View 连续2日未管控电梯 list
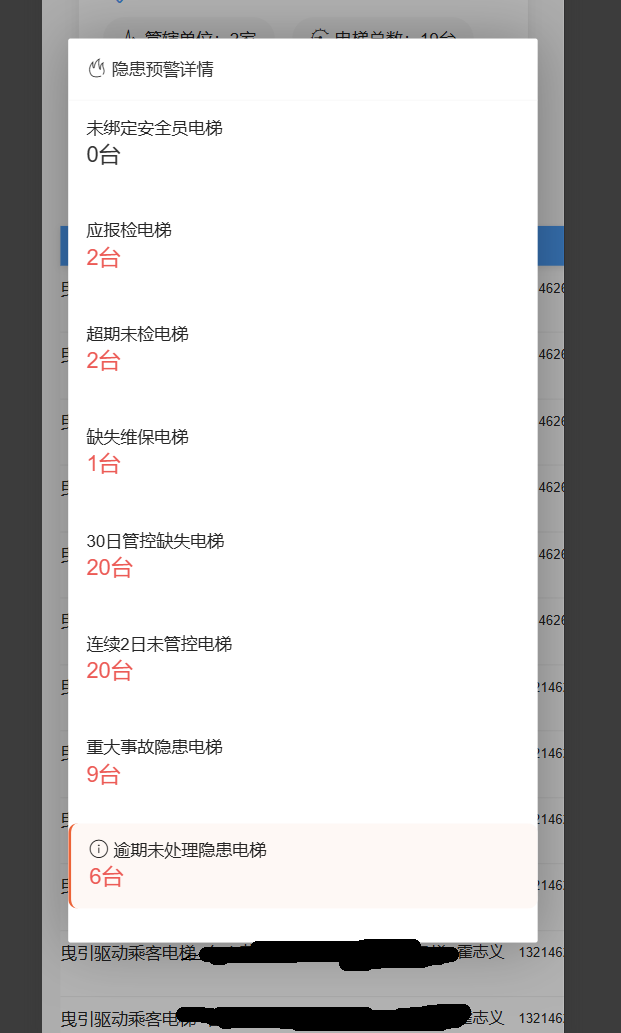Viewport: 621px width, 1033px height. (x=302, y=657)
